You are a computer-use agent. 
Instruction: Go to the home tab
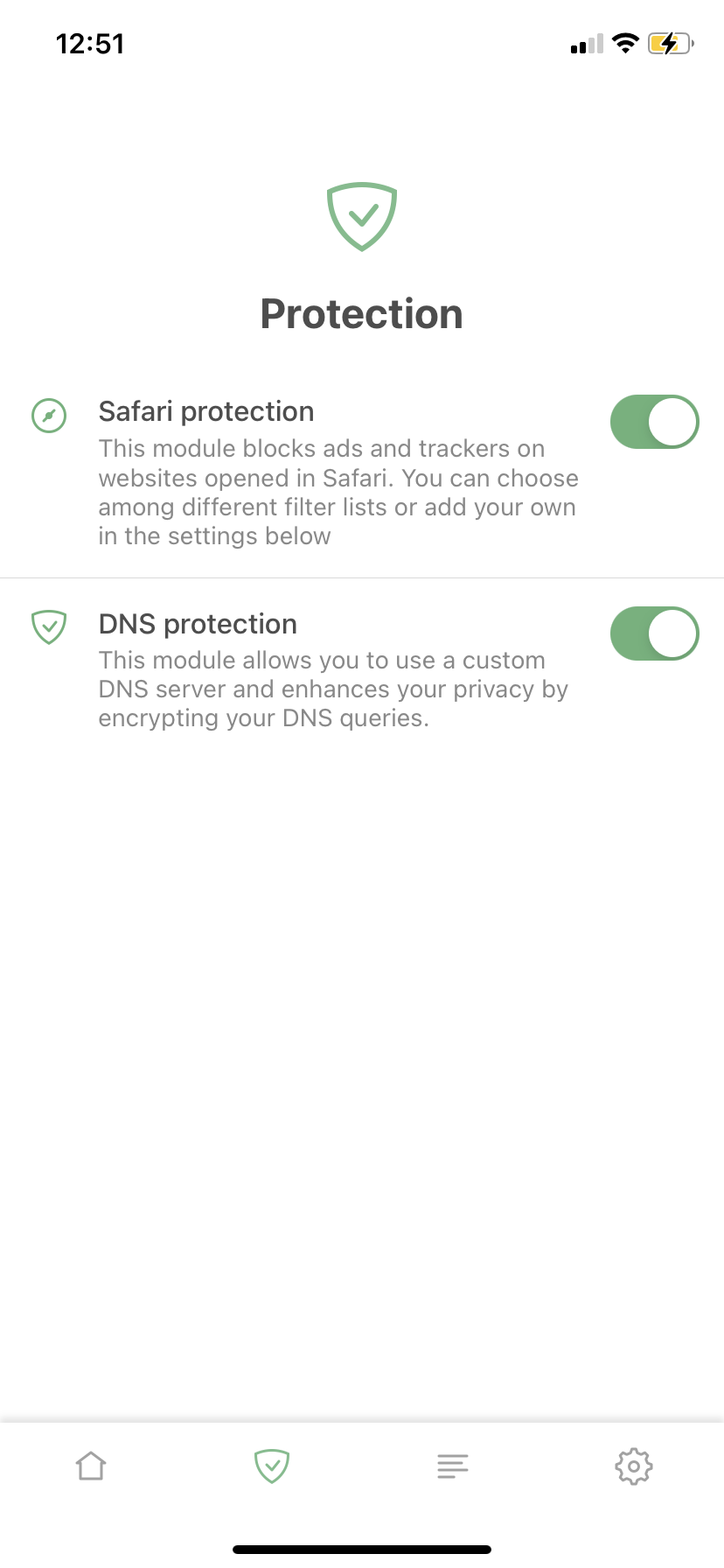click(x=91, y=1466)
